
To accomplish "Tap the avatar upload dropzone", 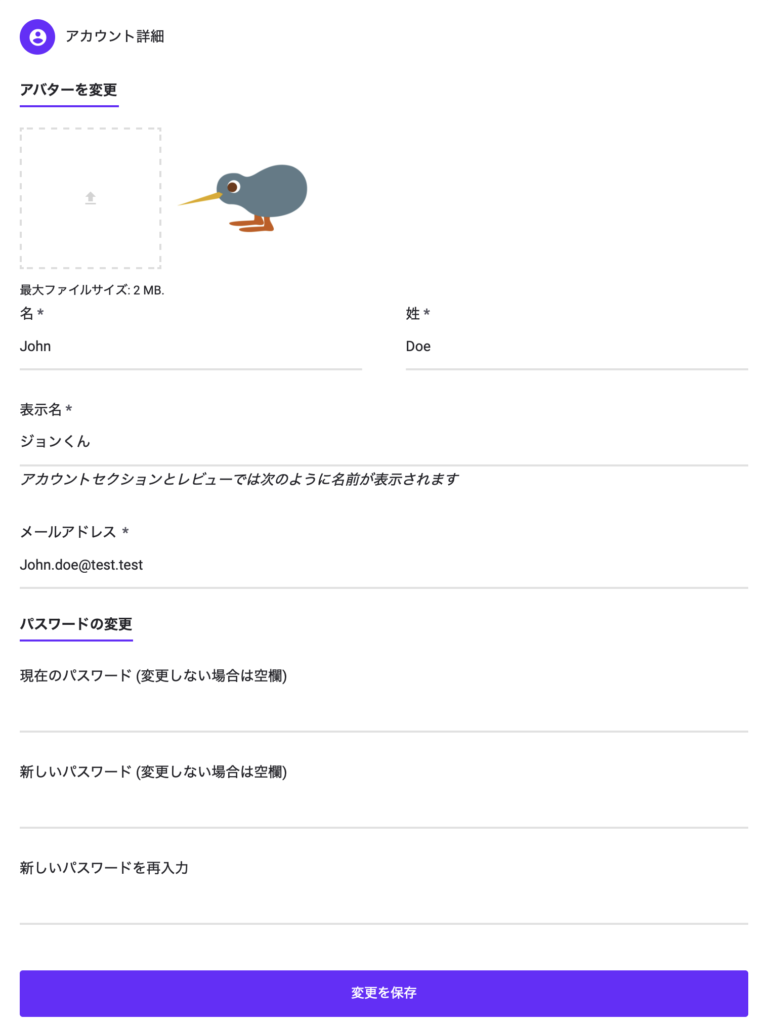I will point(90,198).
